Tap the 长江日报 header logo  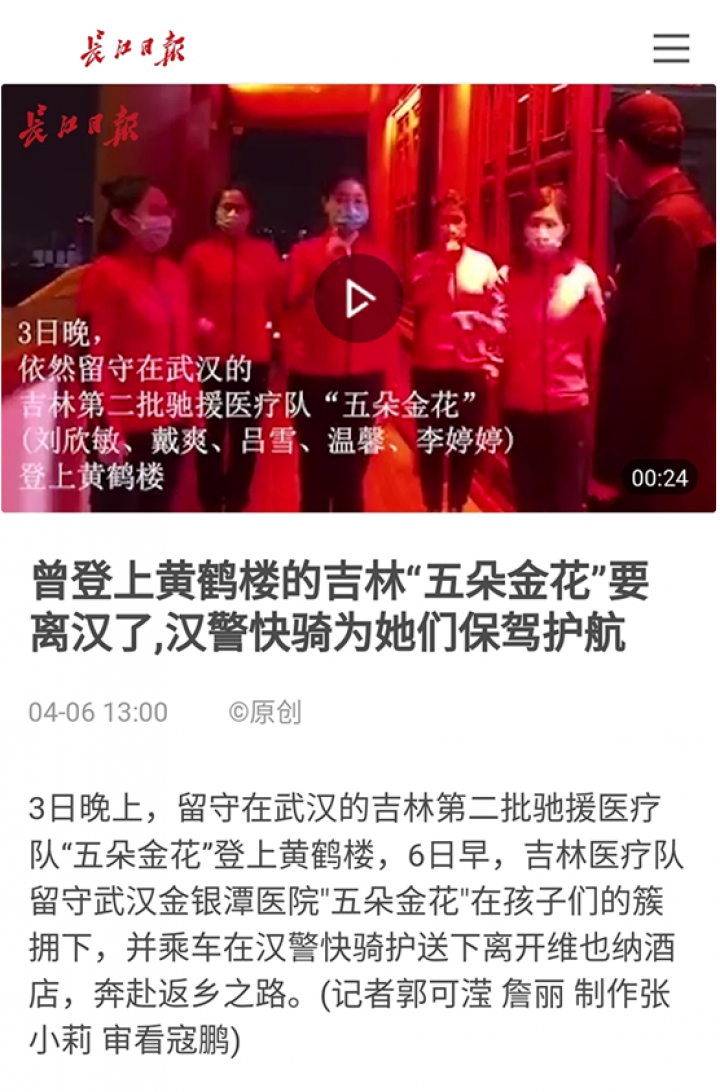133,49
